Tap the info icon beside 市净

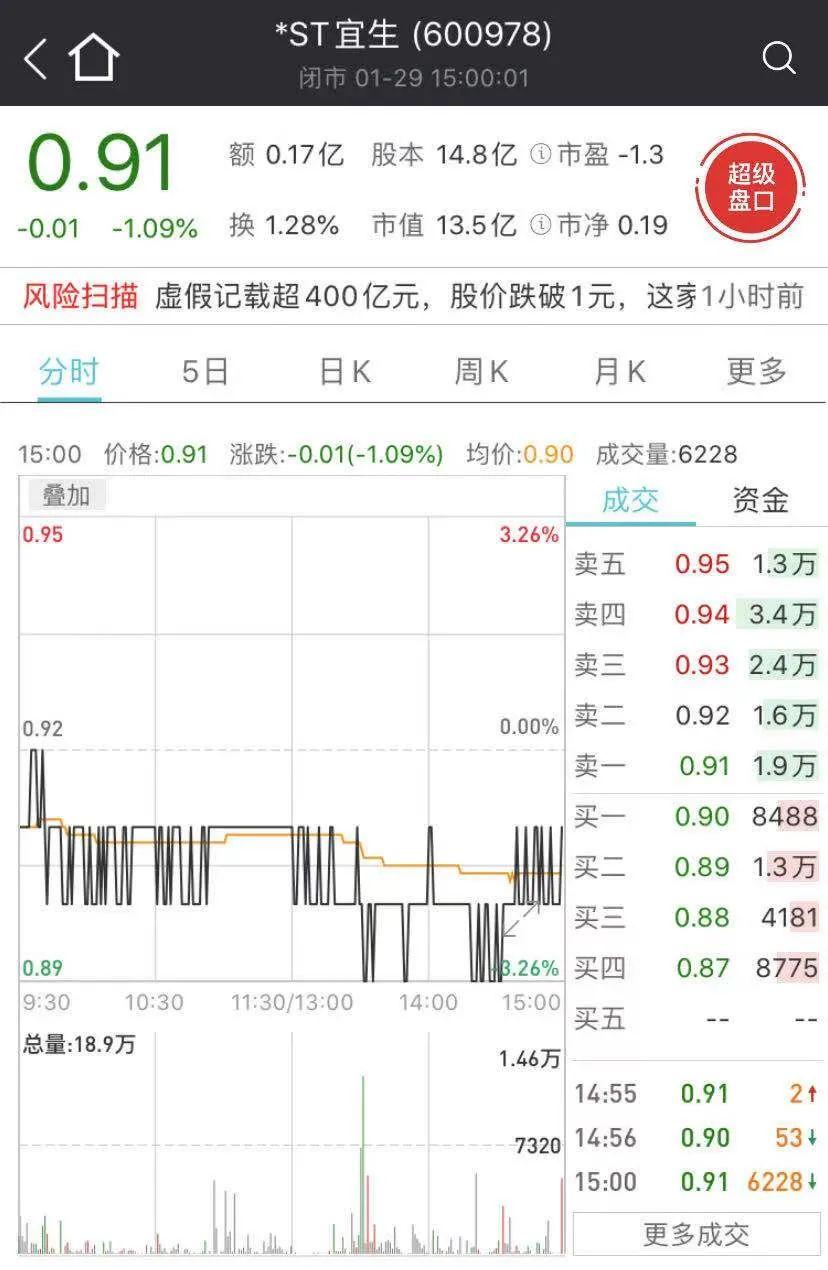pyautogui.click(x=541, y=224)
